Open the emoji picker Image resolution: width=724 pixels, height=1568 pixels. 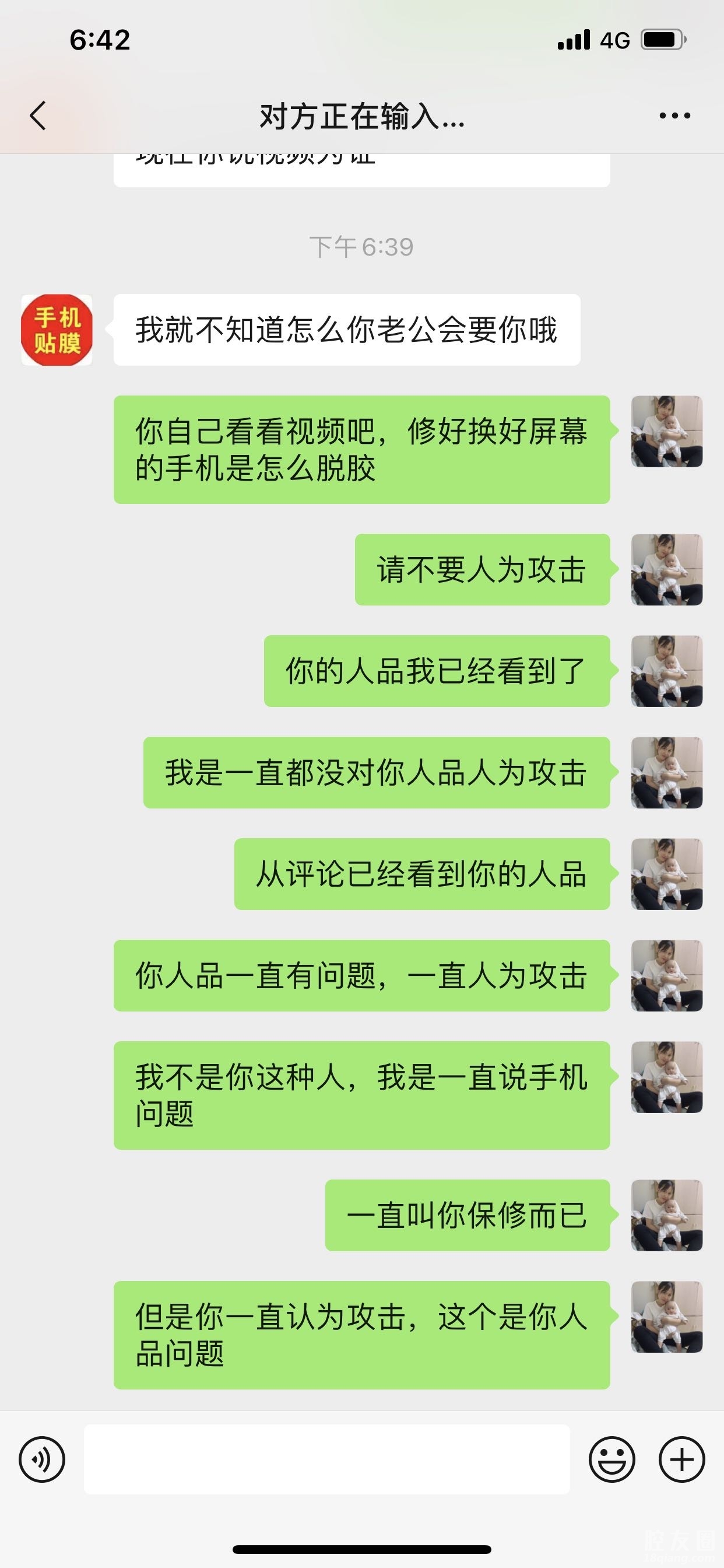[611, 1459]
